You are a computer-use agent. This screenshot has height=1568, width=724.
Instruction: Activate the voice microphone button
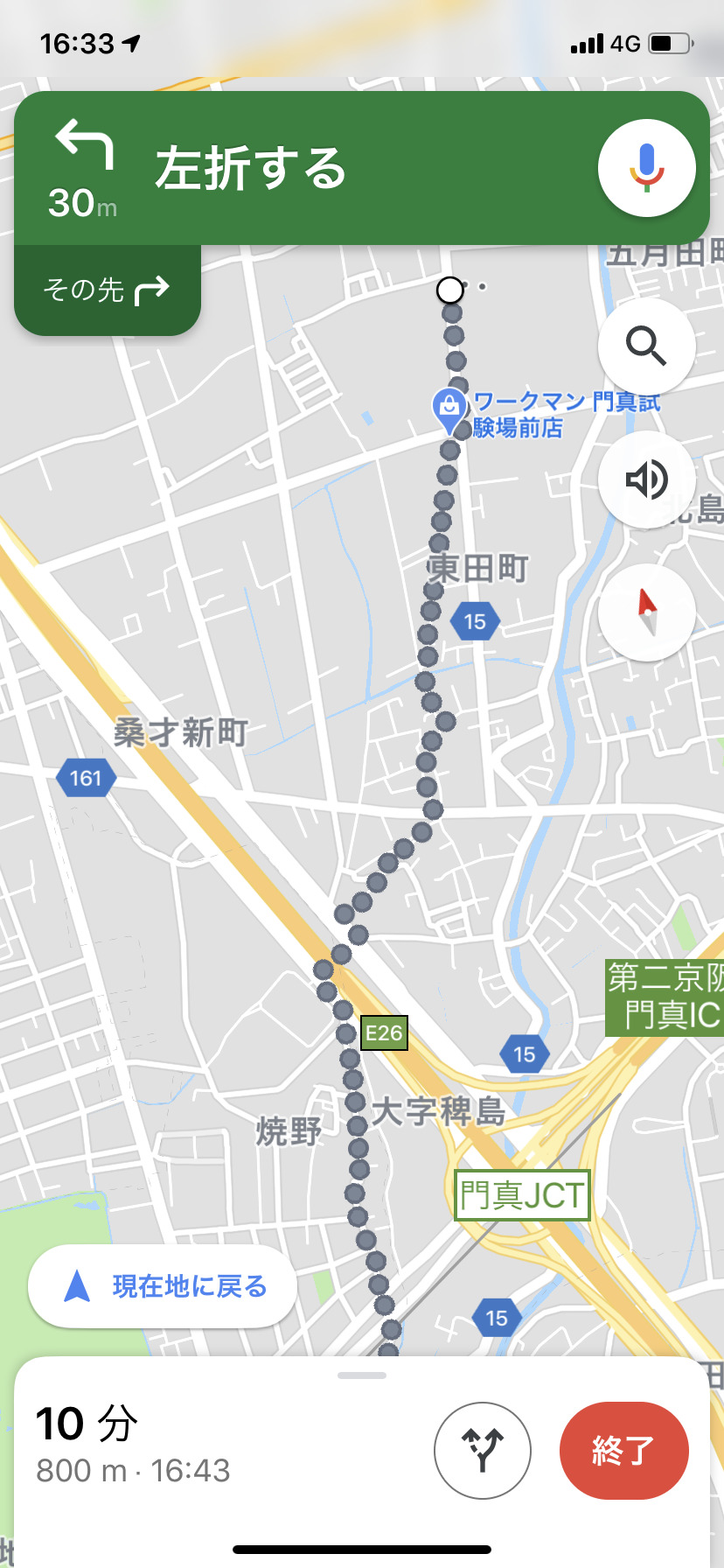coord(646,168)
